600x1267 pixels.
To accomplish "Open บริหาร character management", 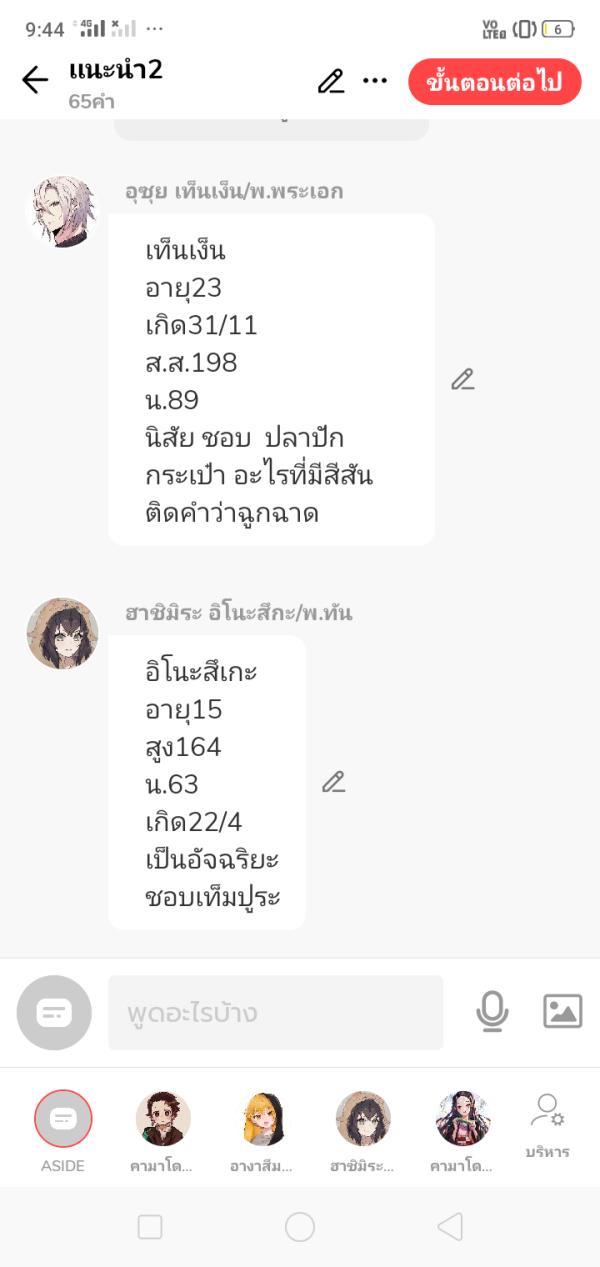I will click(547, 1124).
